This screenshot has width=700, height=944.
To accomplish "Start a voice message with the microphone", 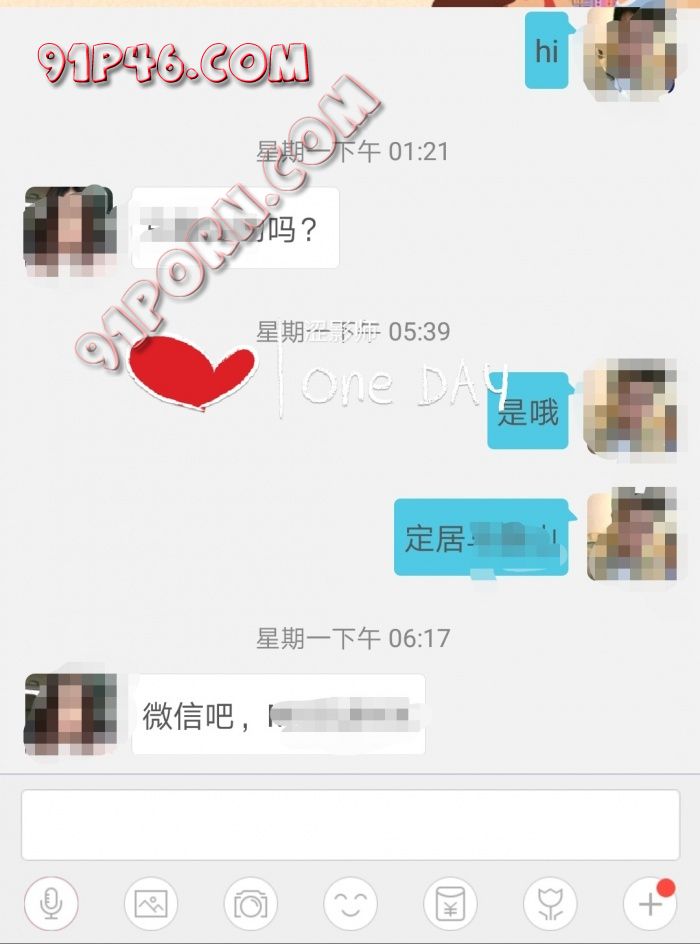I will 51,904.
